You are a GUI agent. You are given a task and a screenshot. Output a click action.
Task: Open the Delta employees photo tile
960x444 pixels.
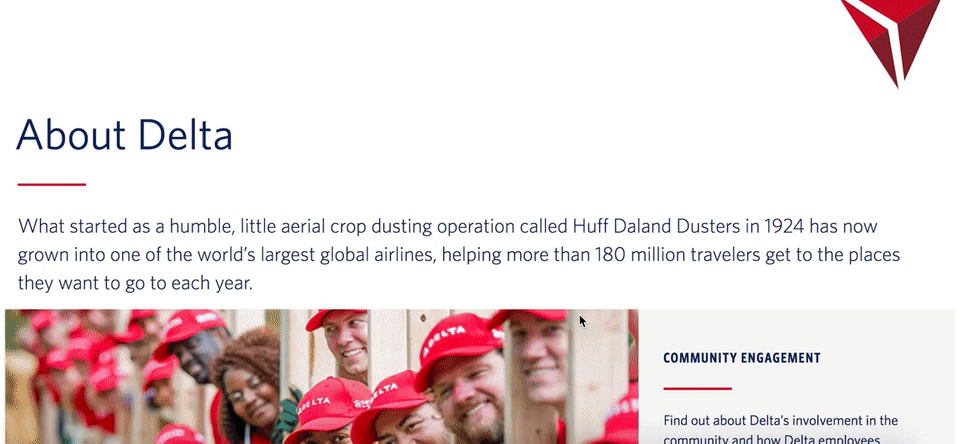pos(320,377)
